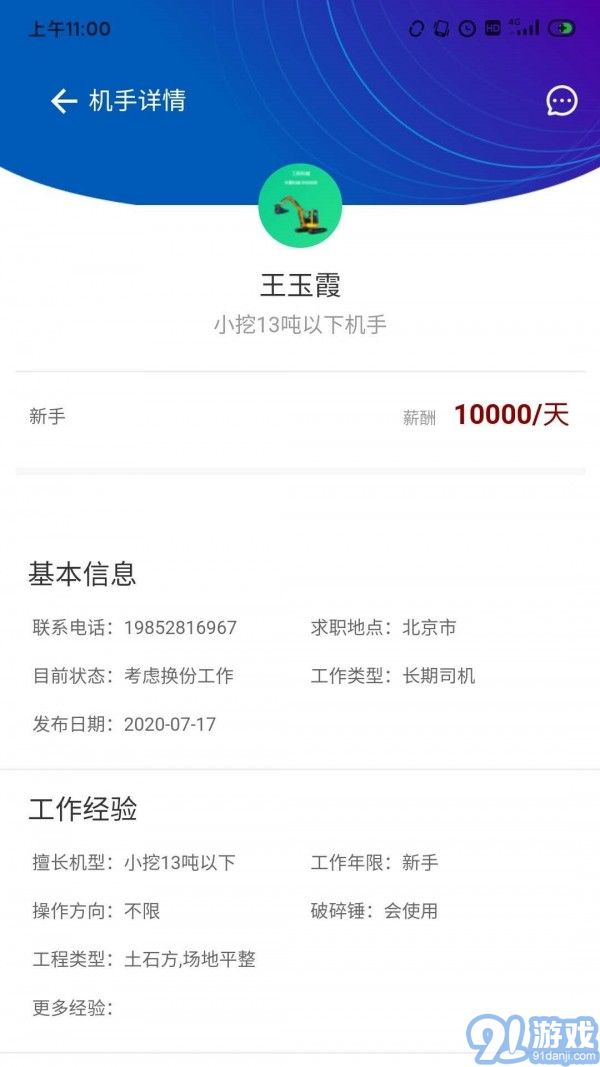Go back from 机手详情 page

[x=64, y=101]
